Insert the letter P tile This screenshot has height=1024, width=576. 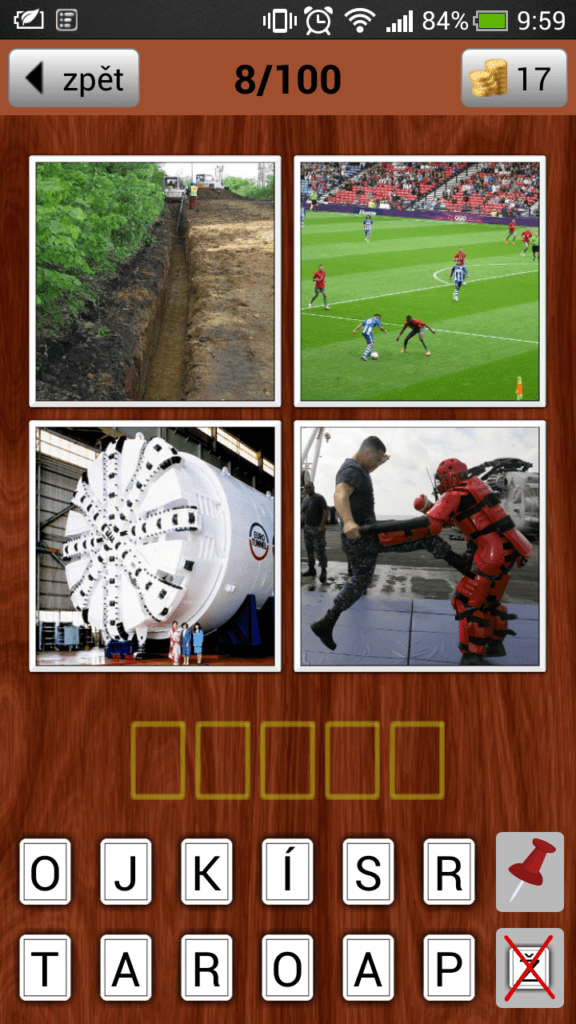click(x=449, y=968)
